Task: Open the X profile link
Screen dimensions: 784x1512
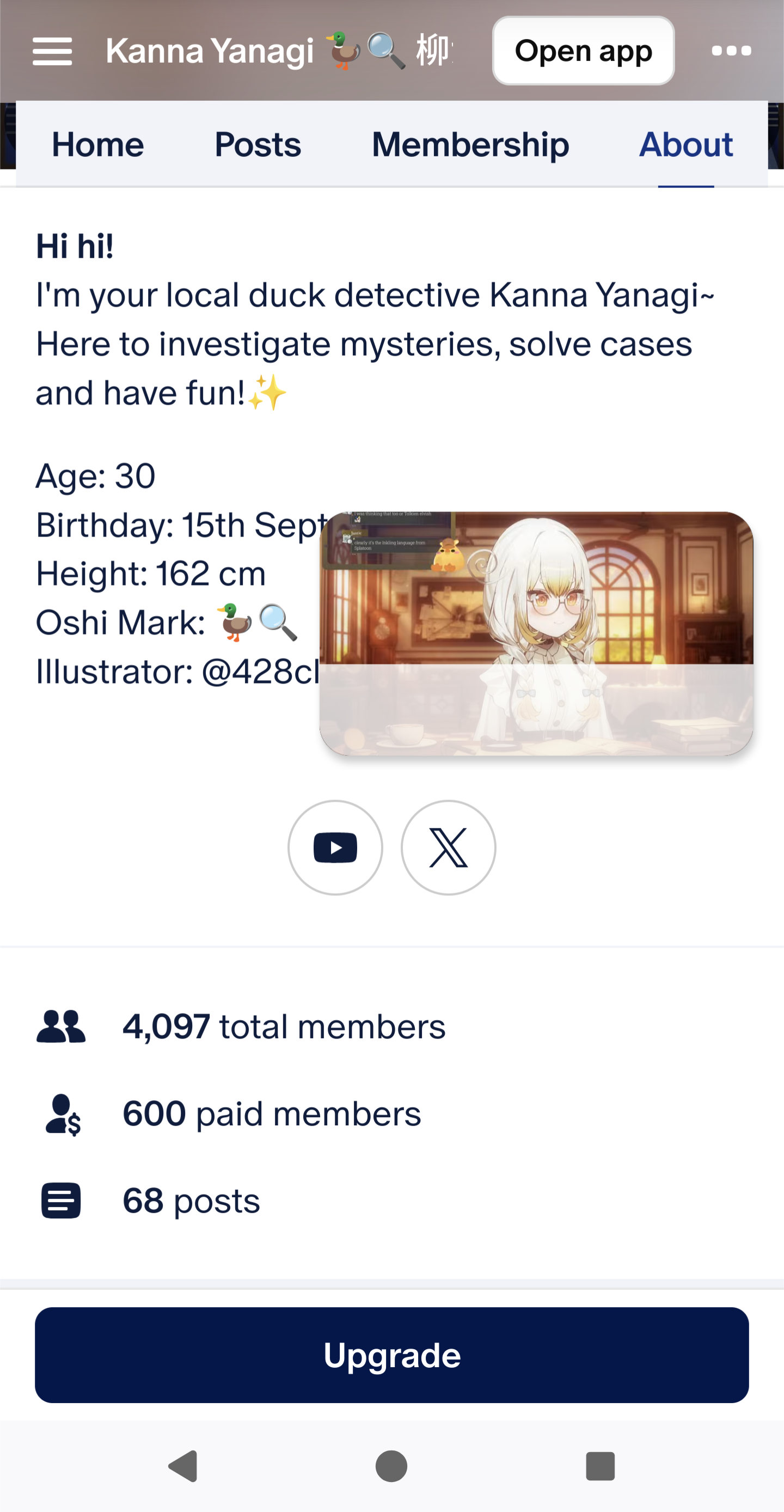Action: tap(448, 848)
